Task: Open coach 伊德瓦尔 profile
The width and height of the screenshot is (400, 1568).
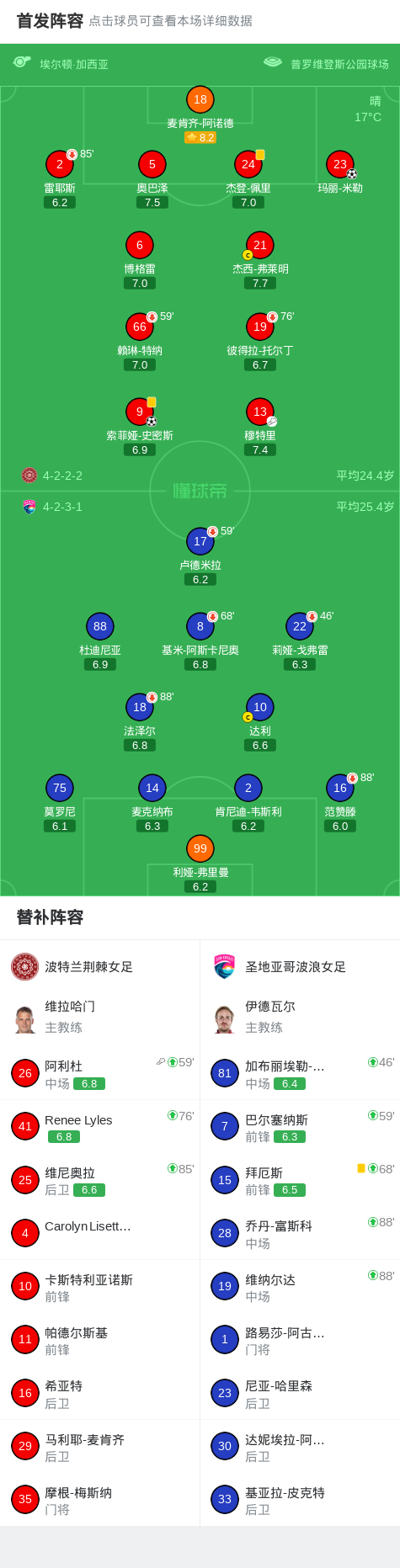Action: tap(300, 1017)
